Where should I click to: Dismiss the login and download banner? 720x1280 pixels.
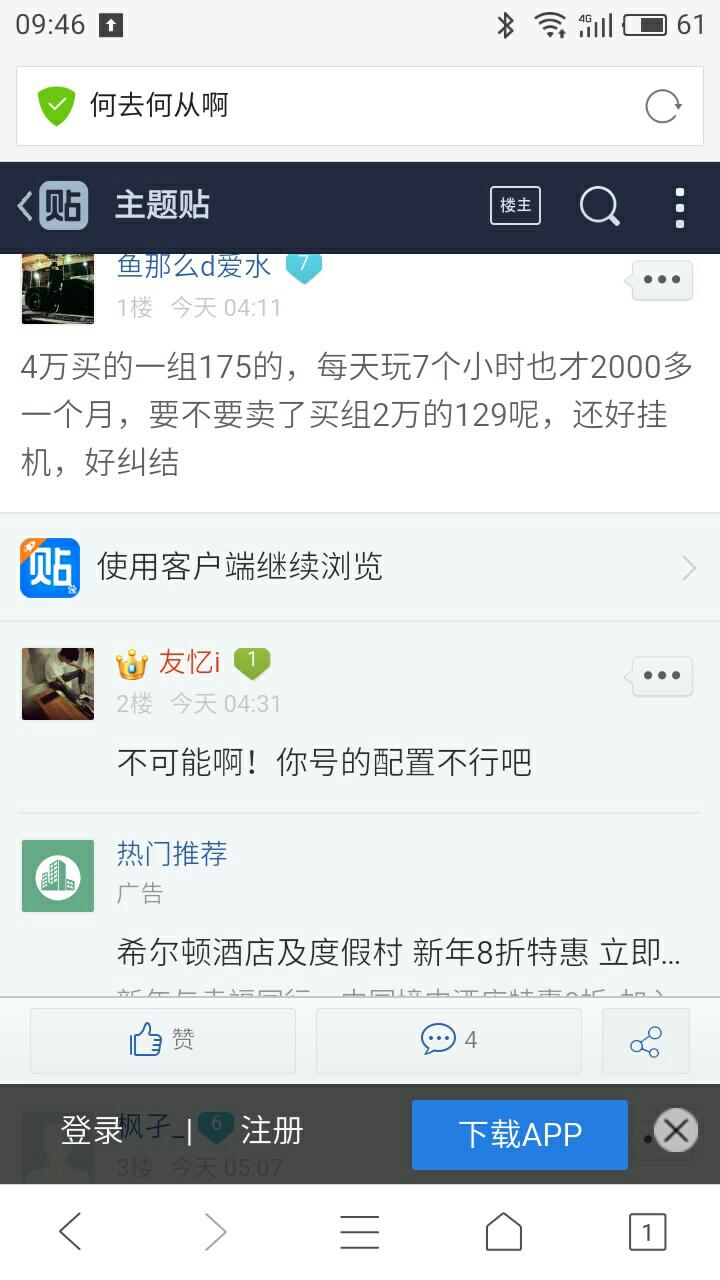(x=676, y=1131)
